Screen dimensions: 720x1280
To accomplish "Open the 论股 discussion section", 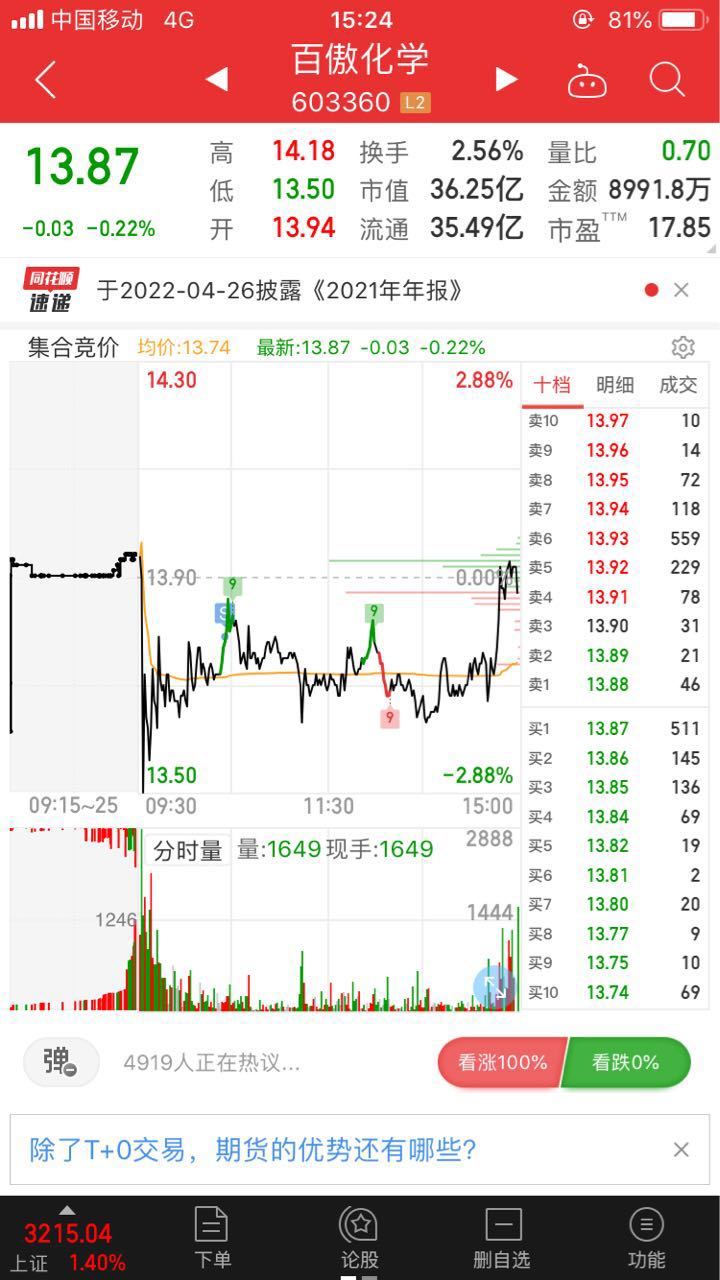I will point(359,1238).
